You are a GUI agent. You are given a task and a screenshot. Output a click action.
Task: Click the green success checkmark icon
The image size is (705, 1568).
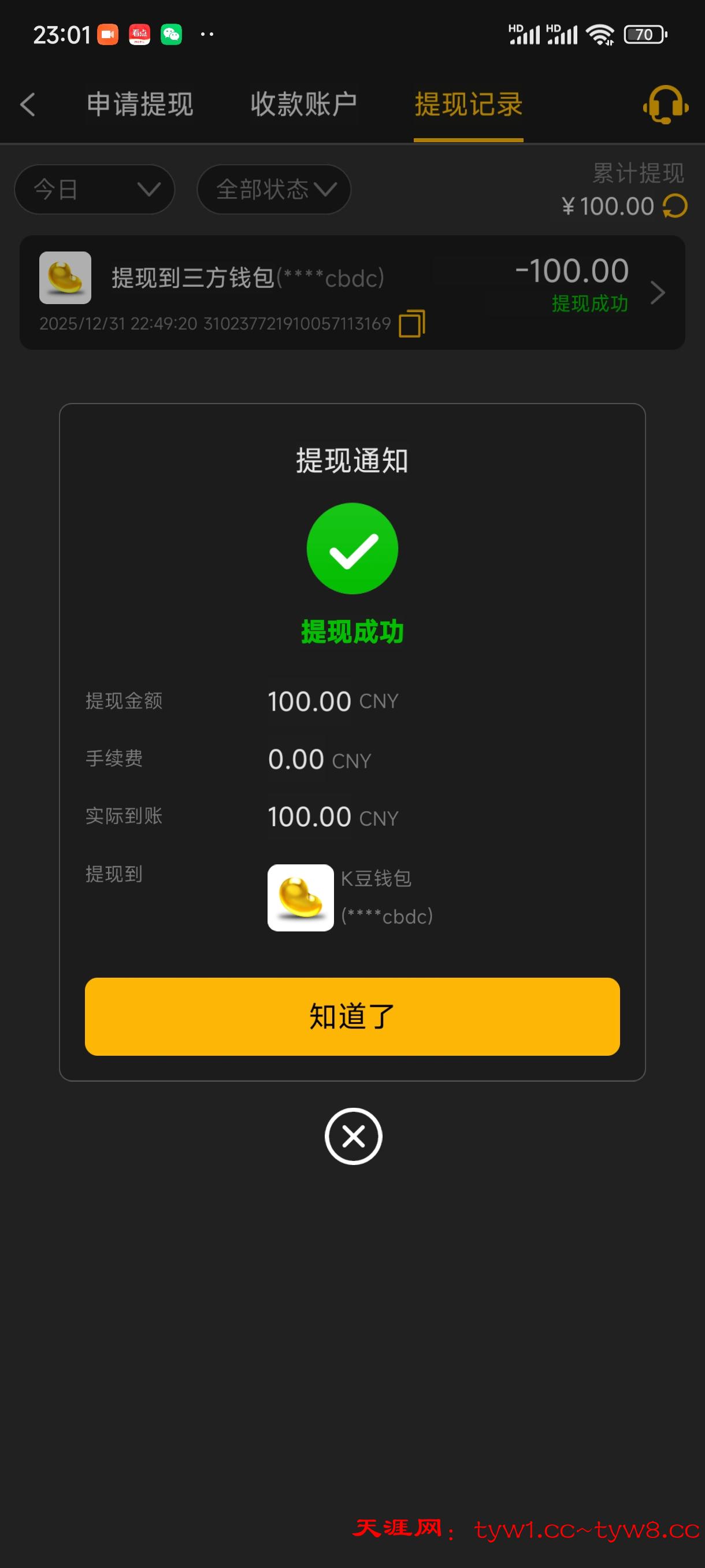pos(352,548)
